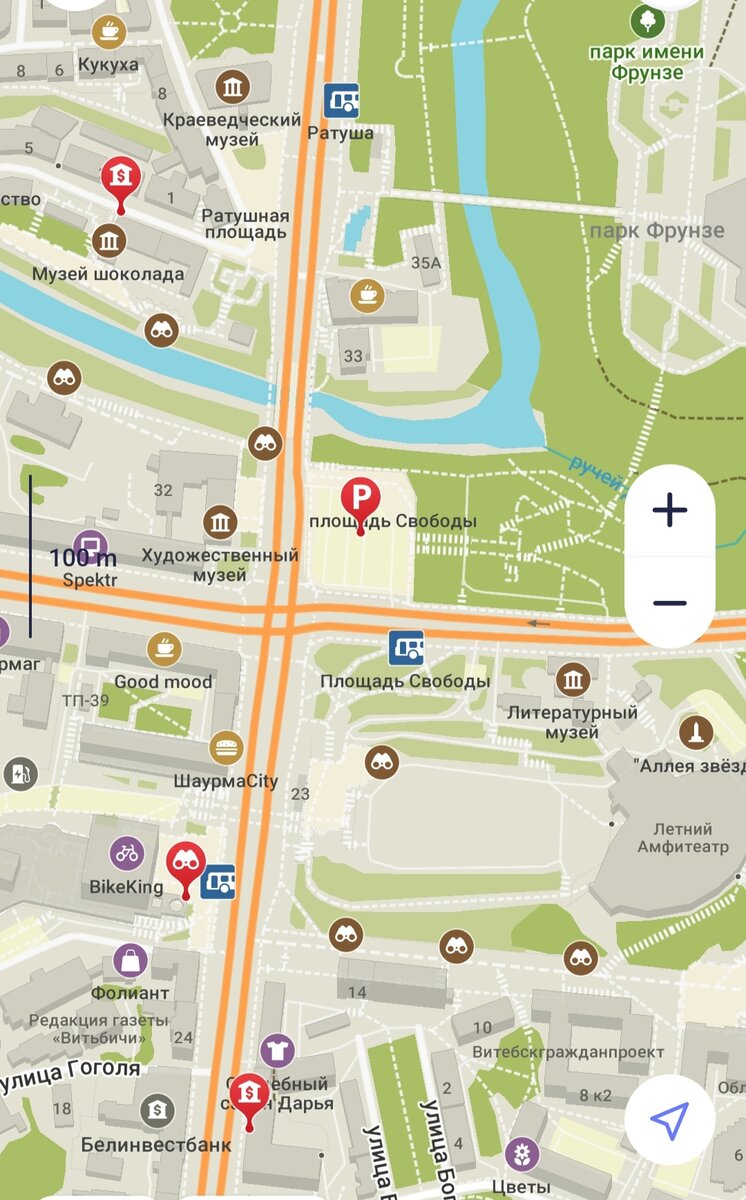Open the Краеведческий музей museum marker
Viewport: 746px width, 1200px height.
pos(232,87)
